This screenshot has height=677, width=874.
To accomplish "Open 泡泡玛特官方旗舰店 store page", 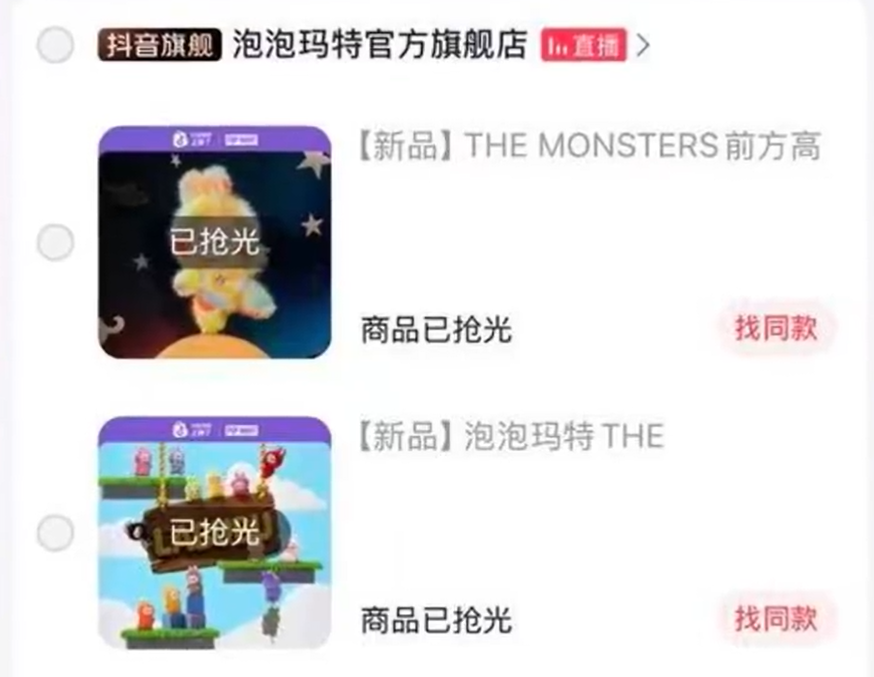I will tap(379, 45).
